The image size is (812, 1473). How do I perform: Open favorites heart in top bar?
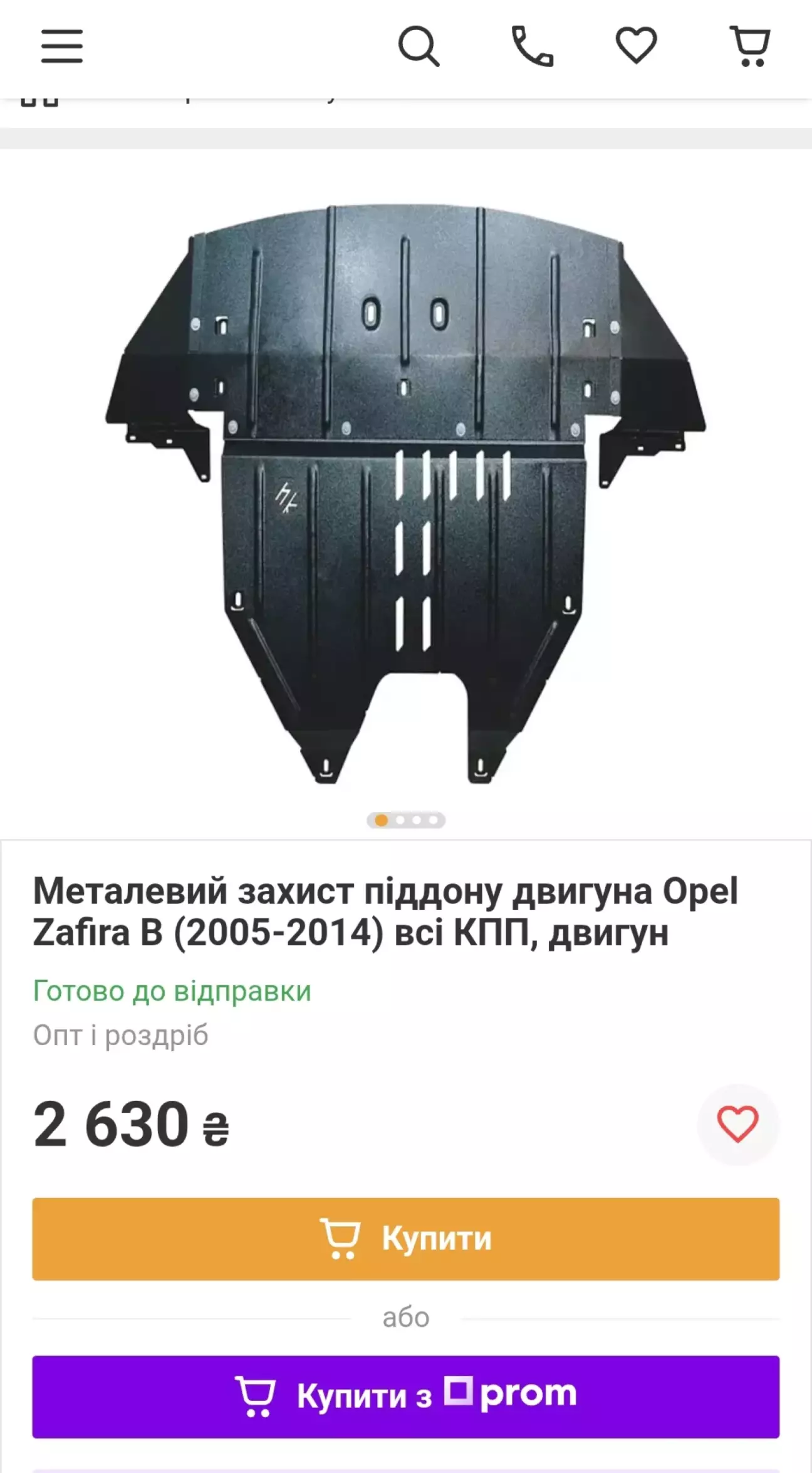[x=636, y=45]
